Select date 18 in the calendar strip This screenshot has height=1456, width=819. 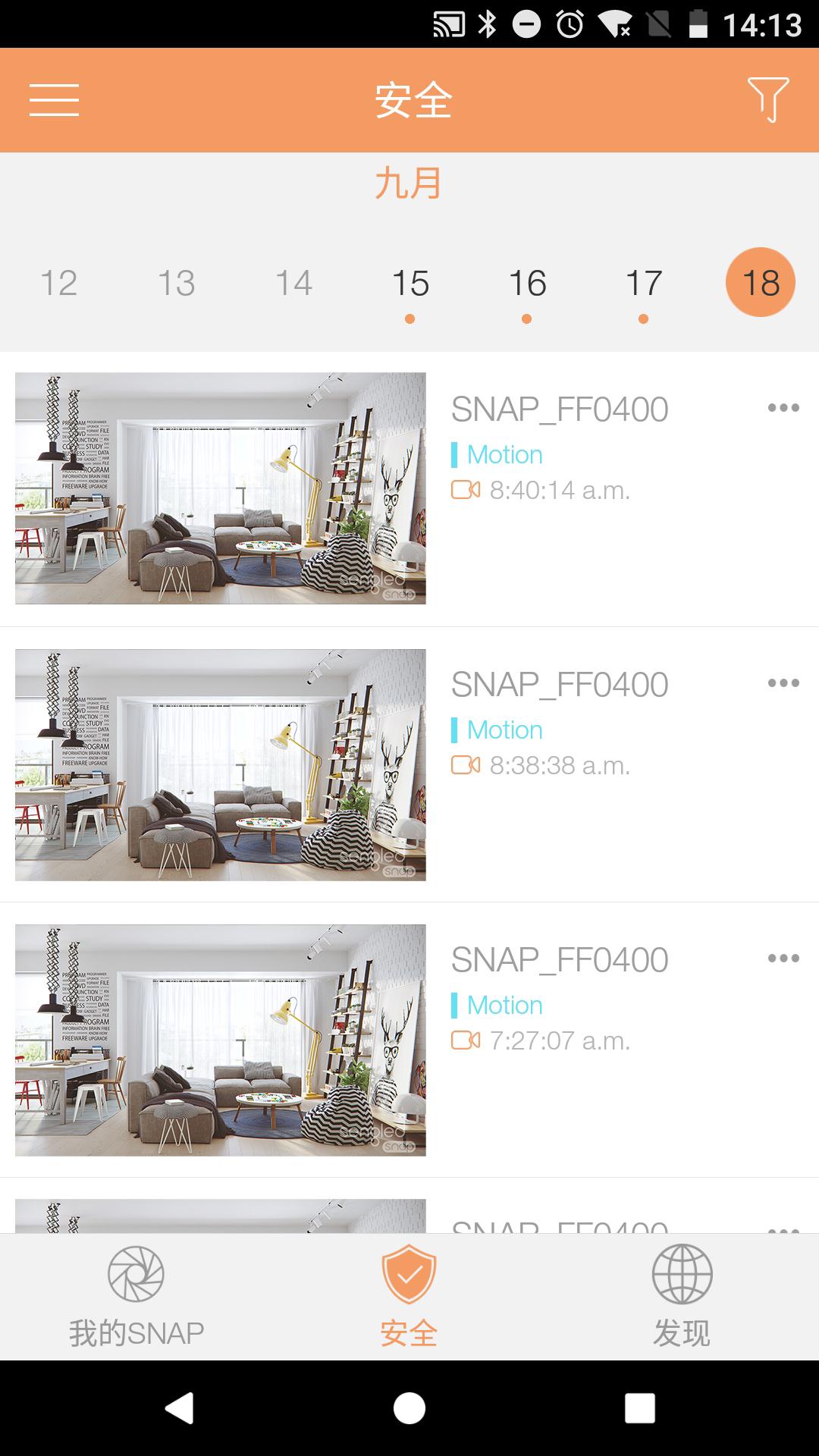tap(760, 283)
